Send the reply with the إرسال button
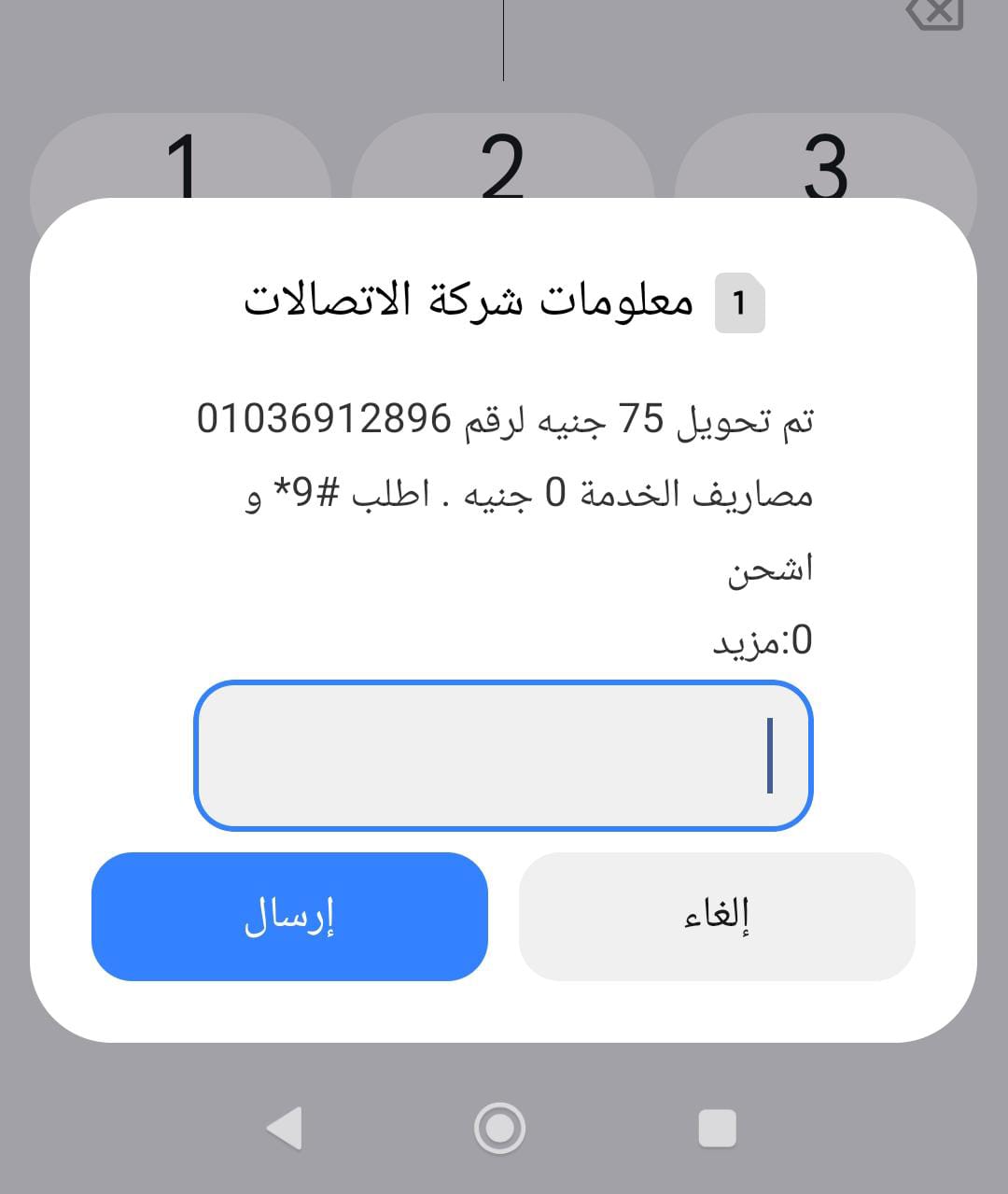 (x=289, y=916)
